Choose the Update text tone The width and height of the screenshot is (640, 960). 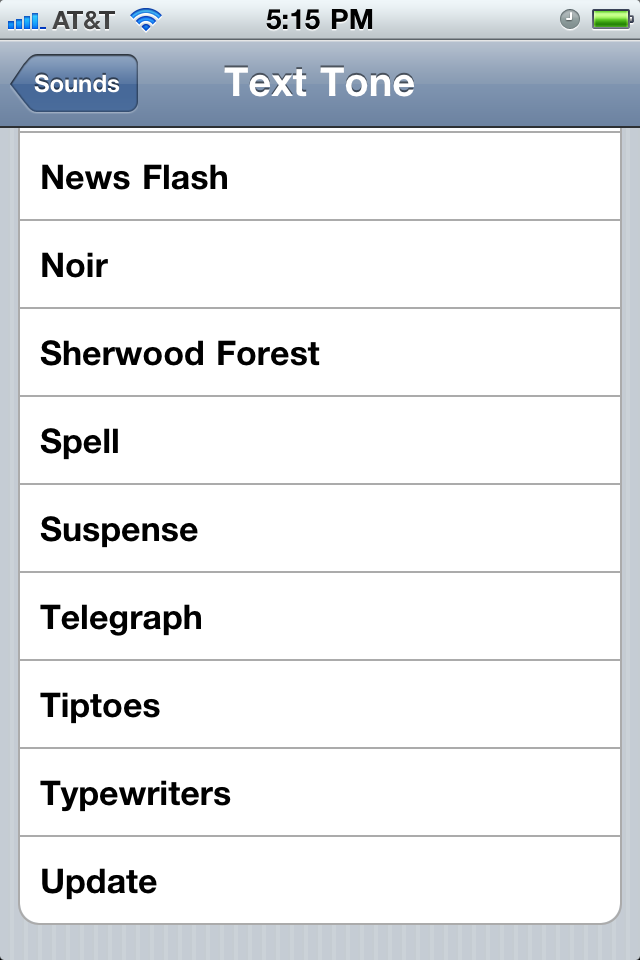click(x=320, y=880)
